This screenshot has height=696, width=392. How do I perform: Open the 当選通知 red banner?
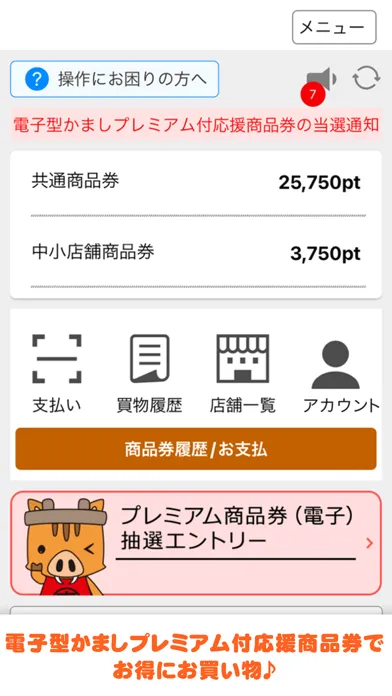coord(196,125)
